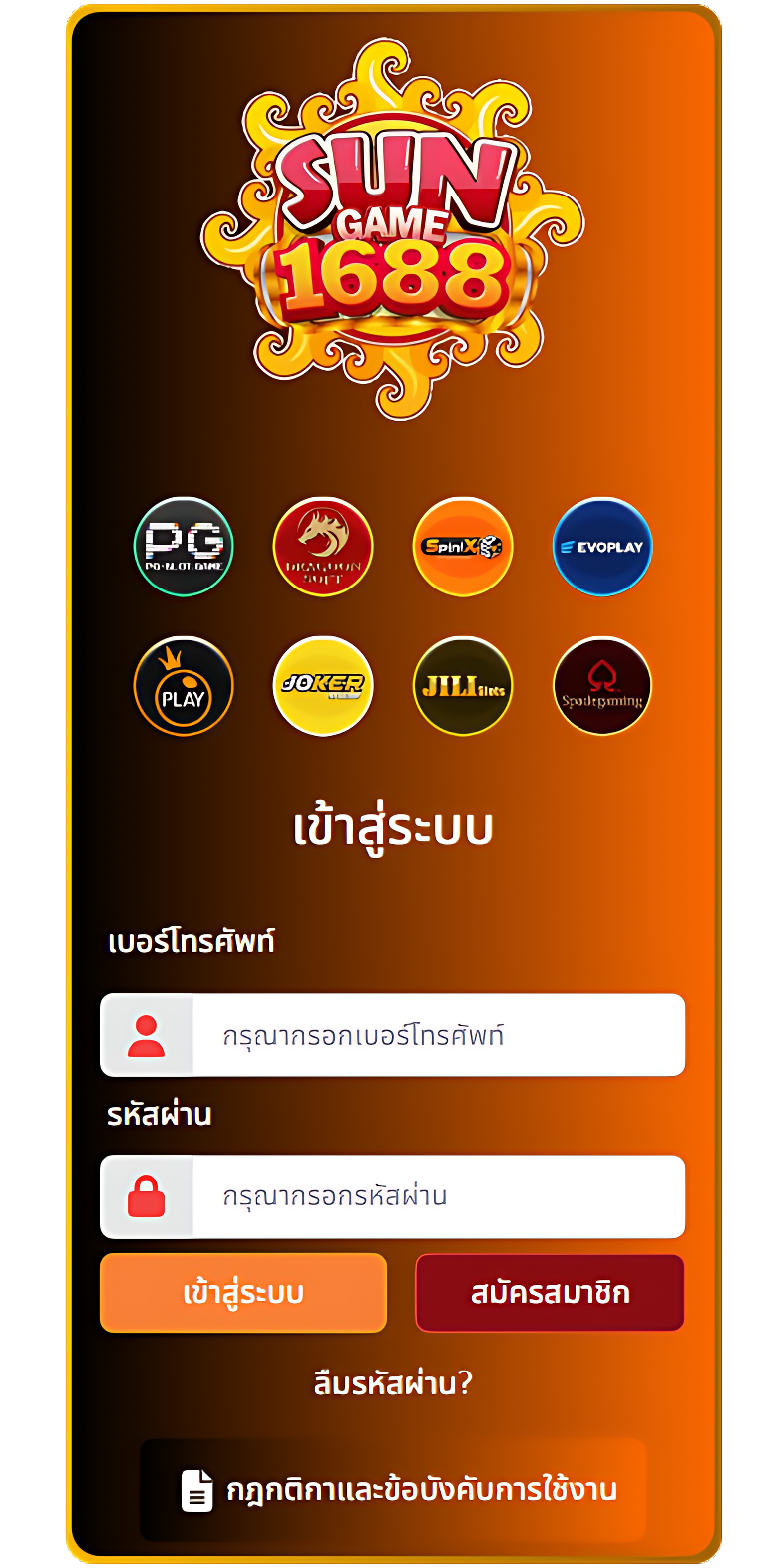Tap the password input field
The image size is (770, 1568).
[x=437, y=1196]
